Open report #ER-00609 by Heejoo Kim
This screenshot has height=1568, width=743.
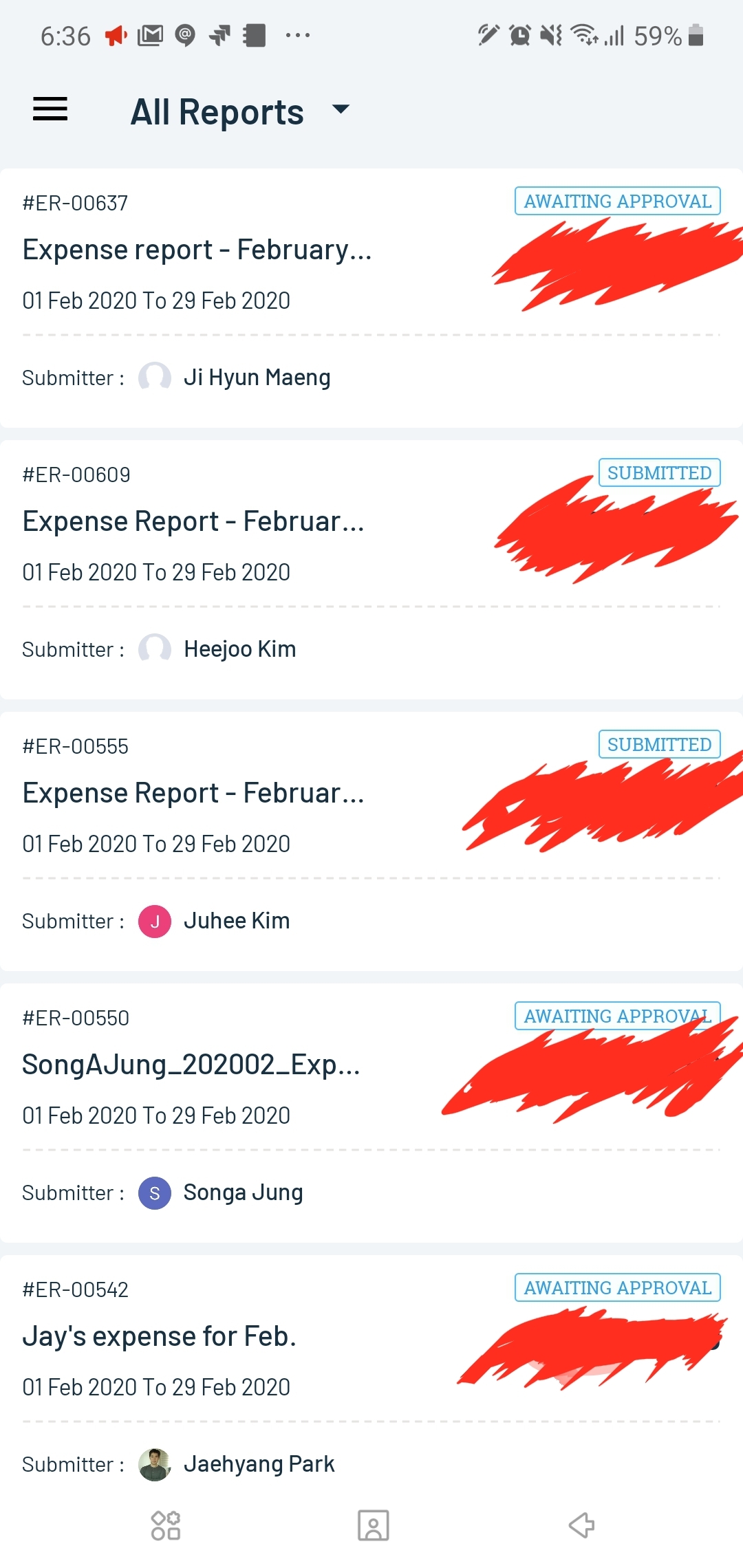pyautogui.click(x=193, y=522)
